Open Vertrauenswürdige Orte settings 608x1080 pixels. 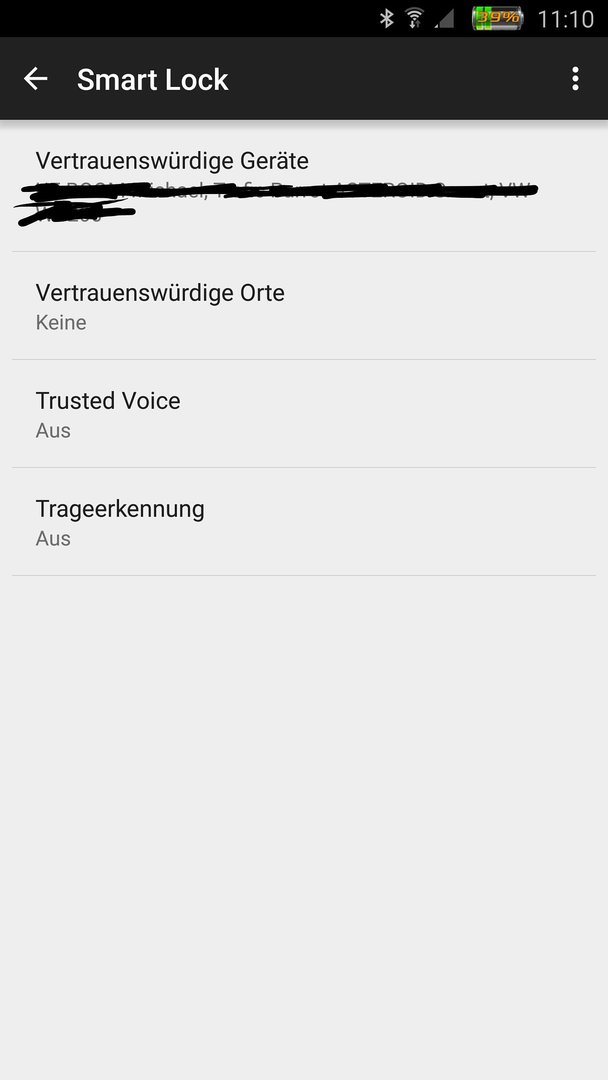click(304, 306)
